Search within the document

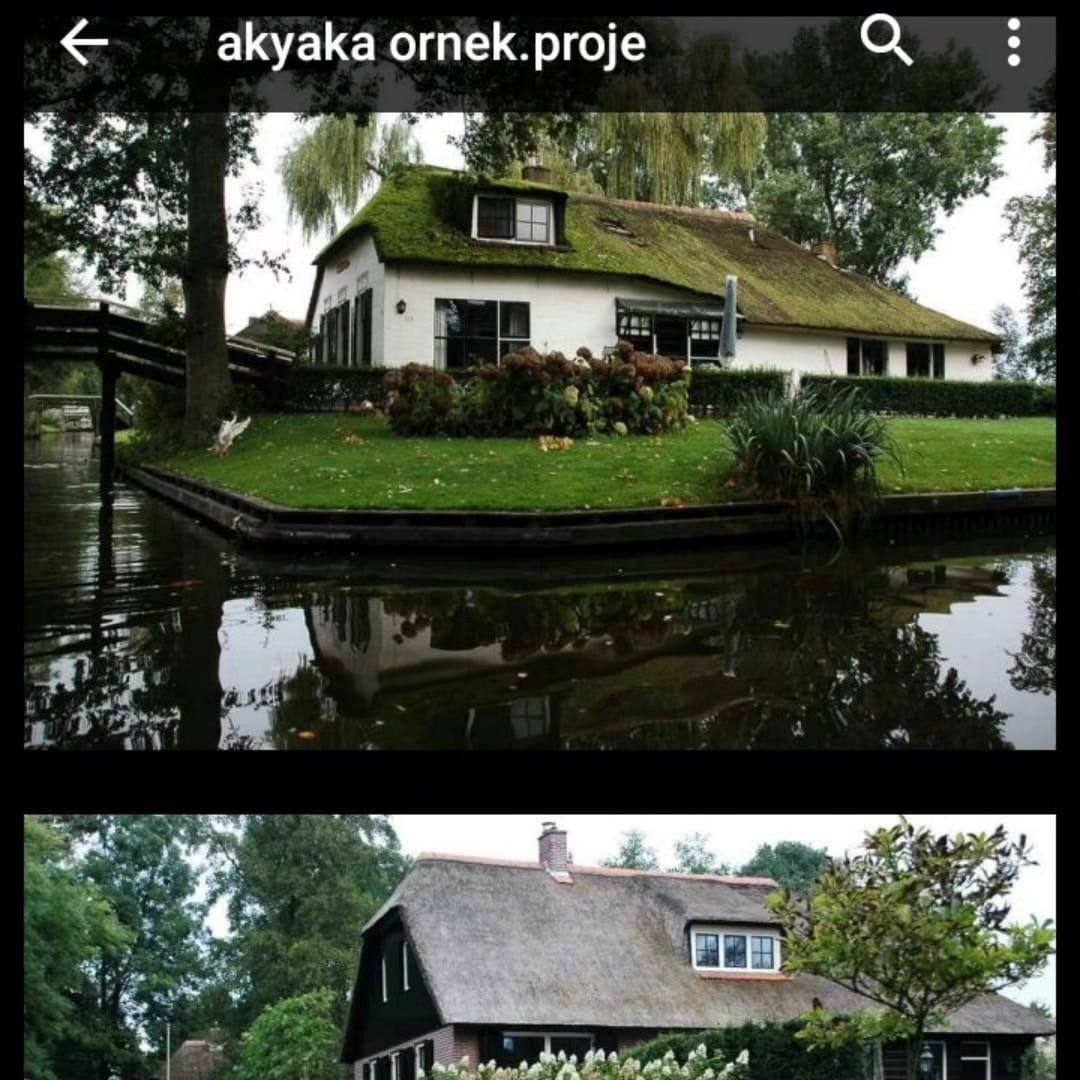886,41
